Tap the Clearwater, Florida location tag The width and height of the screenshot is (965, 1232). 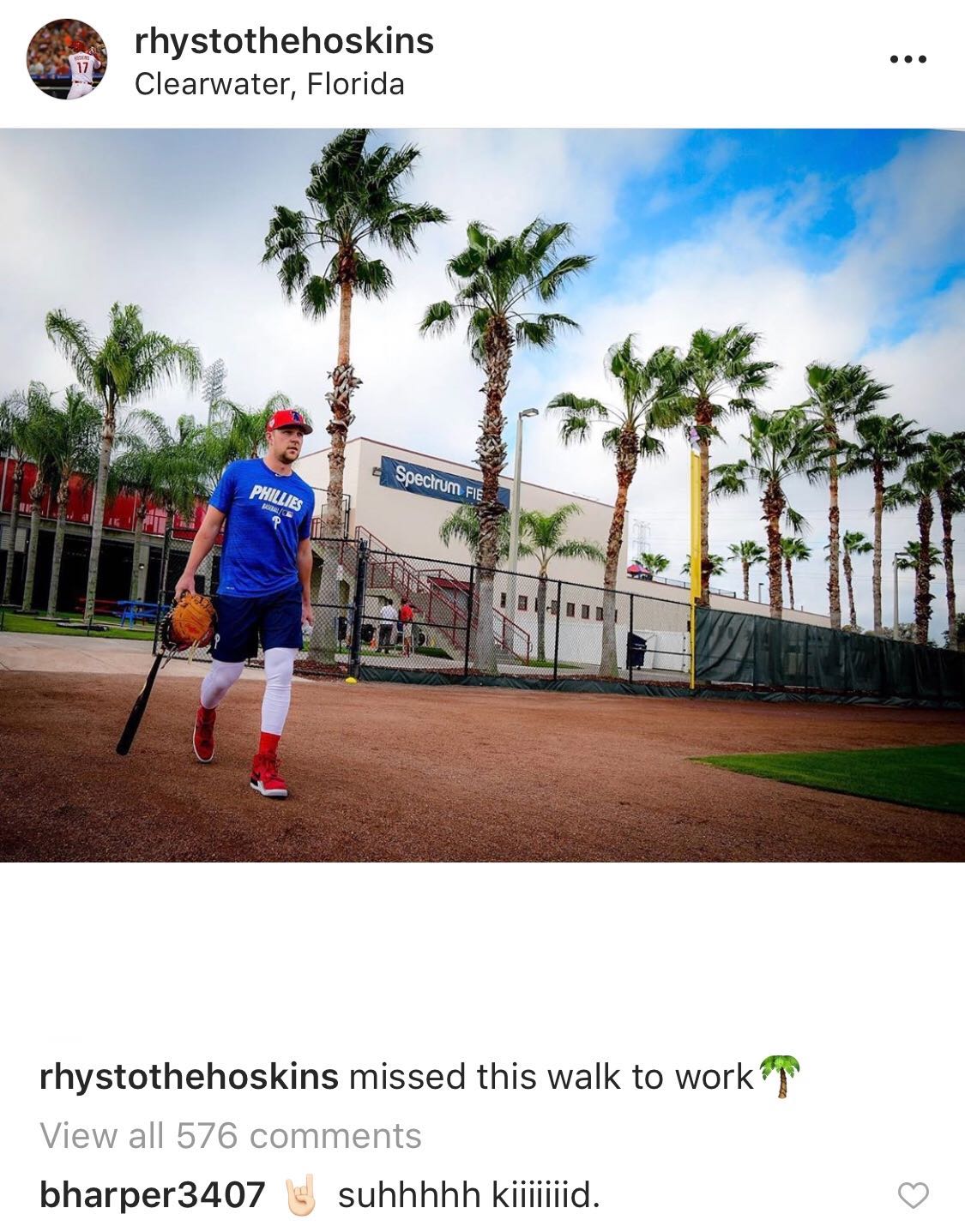pos(269,85)
